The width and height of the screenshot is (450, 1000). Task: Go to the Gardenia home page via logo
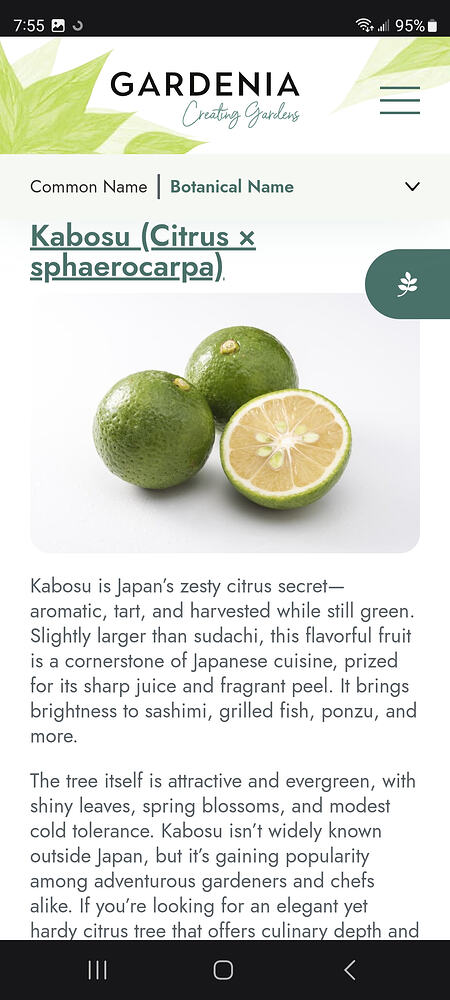click(x=205, y=99)
